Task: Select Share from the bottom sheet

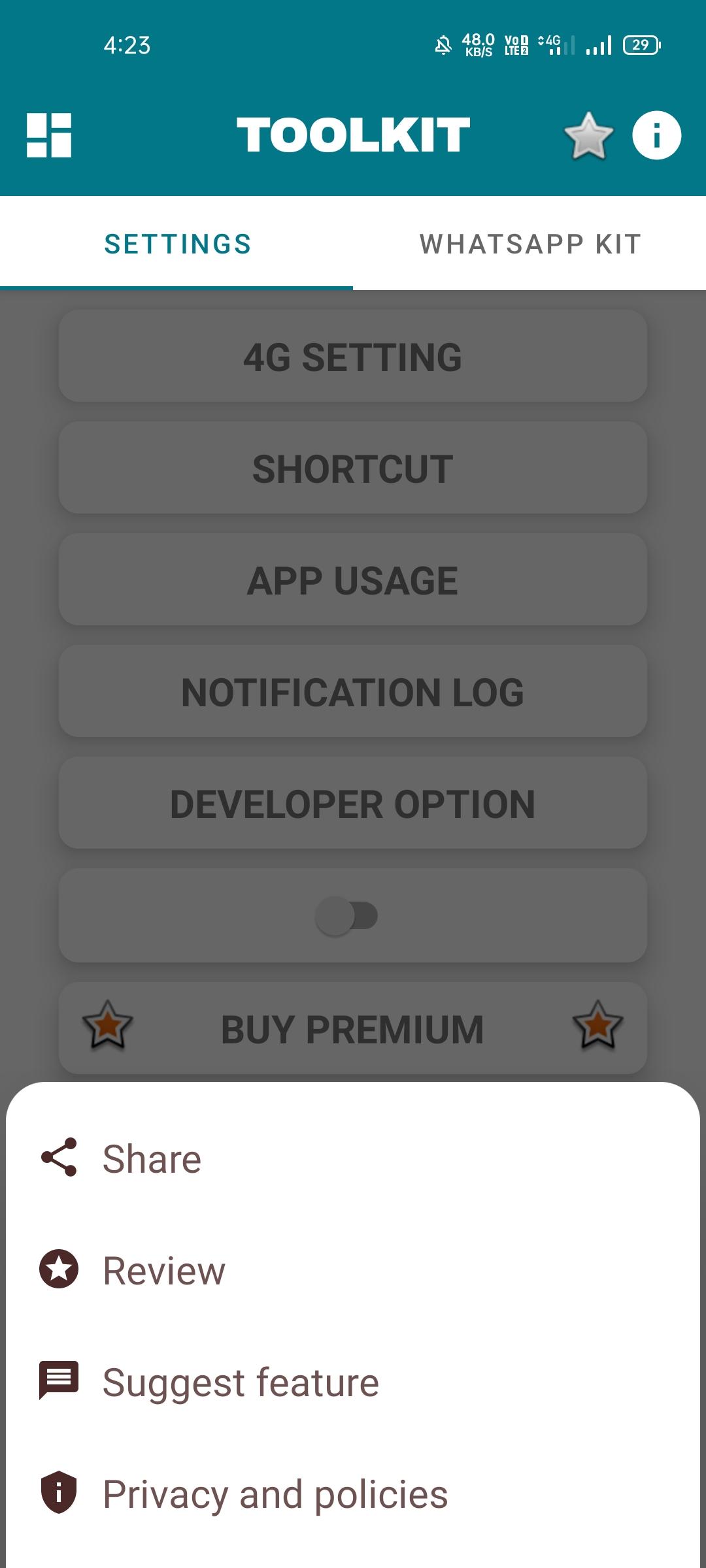Action: (x=152, y=1159)
